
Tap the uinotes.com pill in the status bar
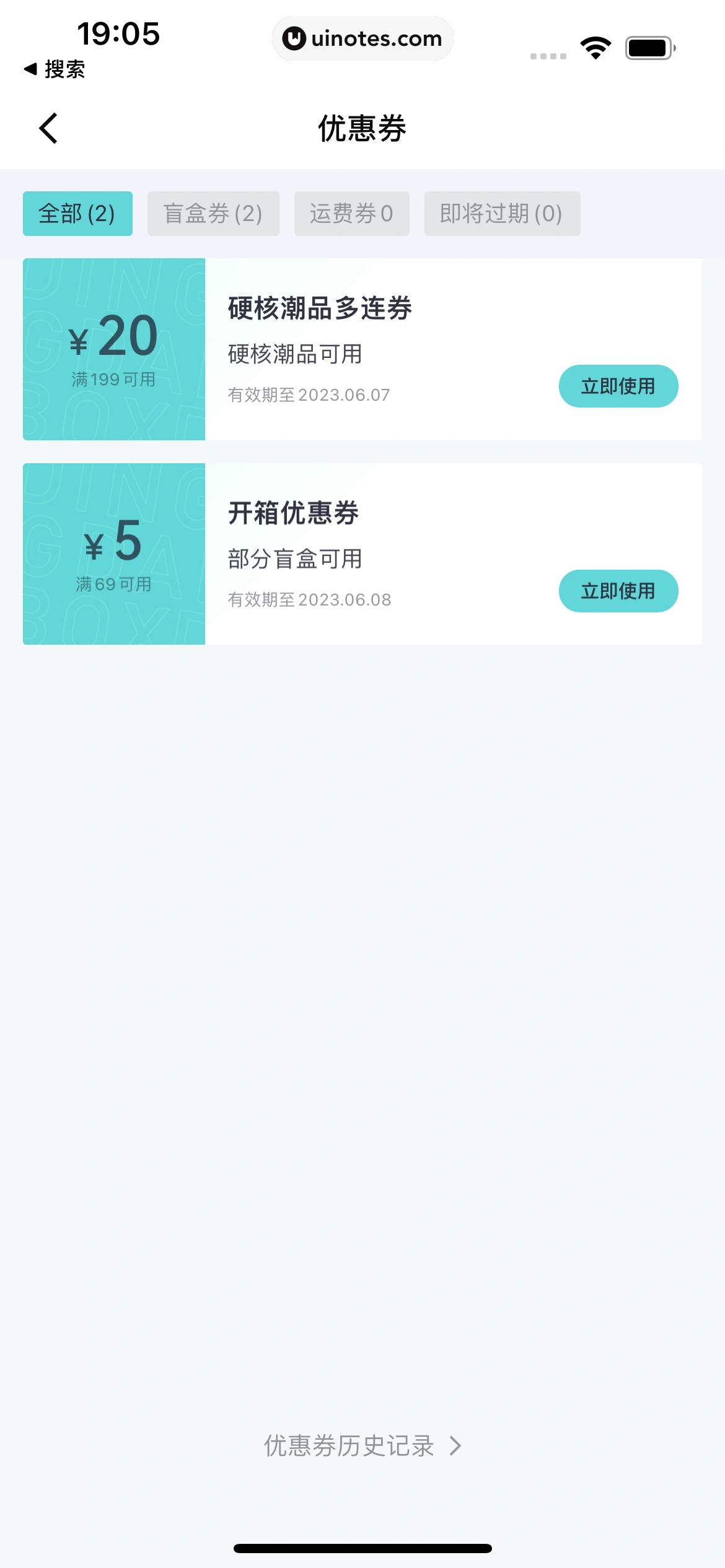coord(362,38)
